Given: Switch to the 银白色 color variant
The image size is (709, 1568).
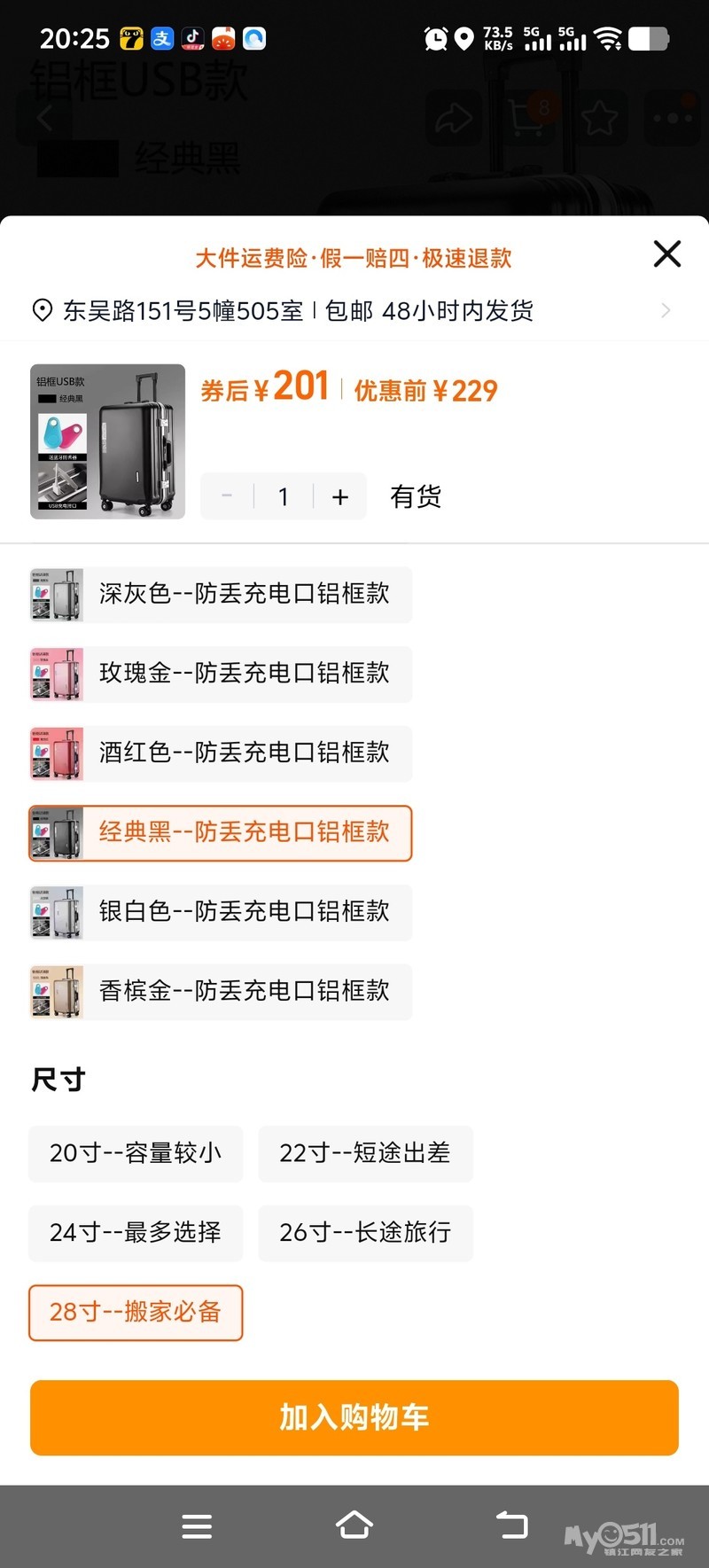Looking at the screenshot, I should click(x=221, y=912).
